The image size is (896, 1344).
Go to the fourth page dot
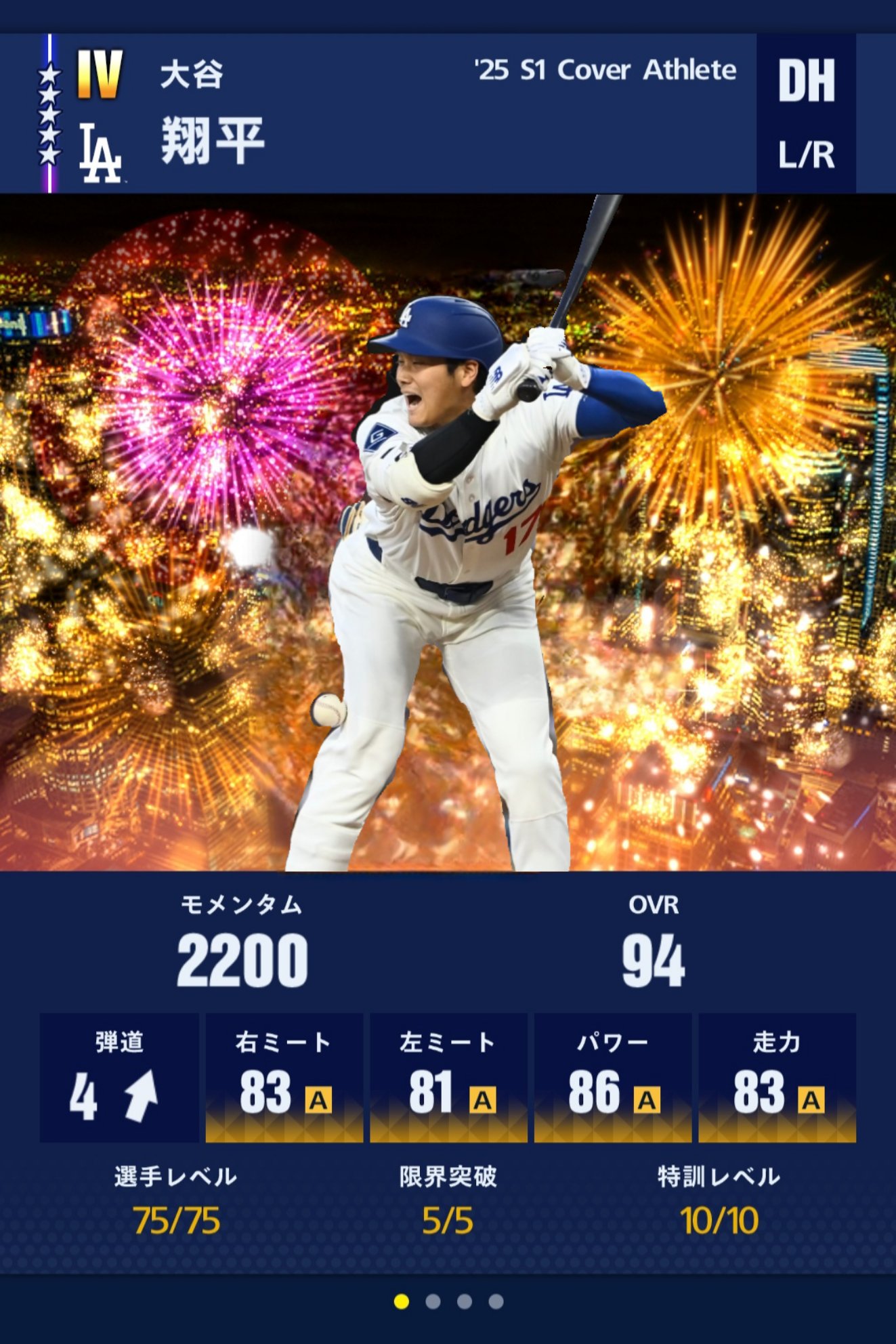coord(496,1301)
